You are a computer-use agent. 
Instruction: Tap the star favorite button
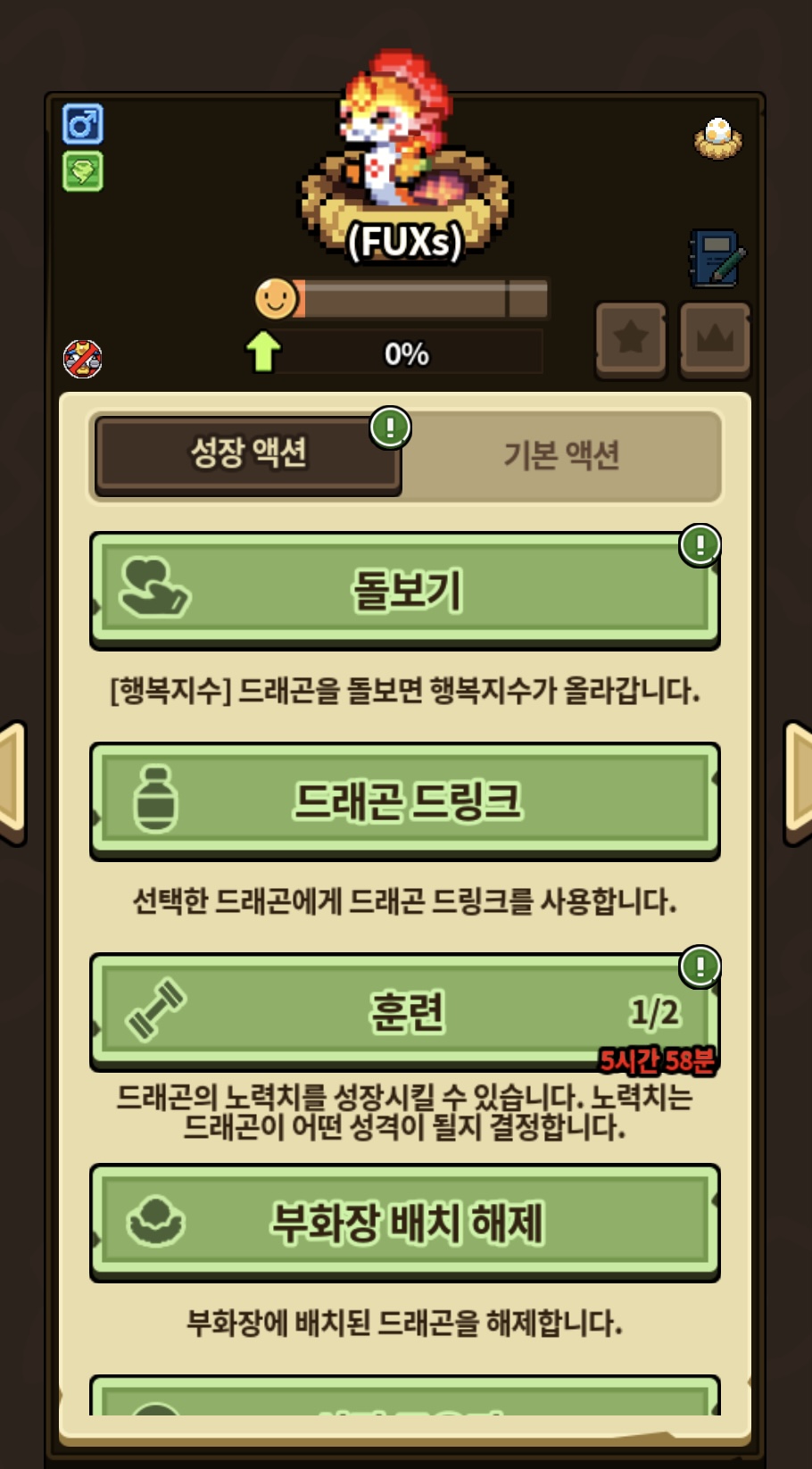click(631, 338)
